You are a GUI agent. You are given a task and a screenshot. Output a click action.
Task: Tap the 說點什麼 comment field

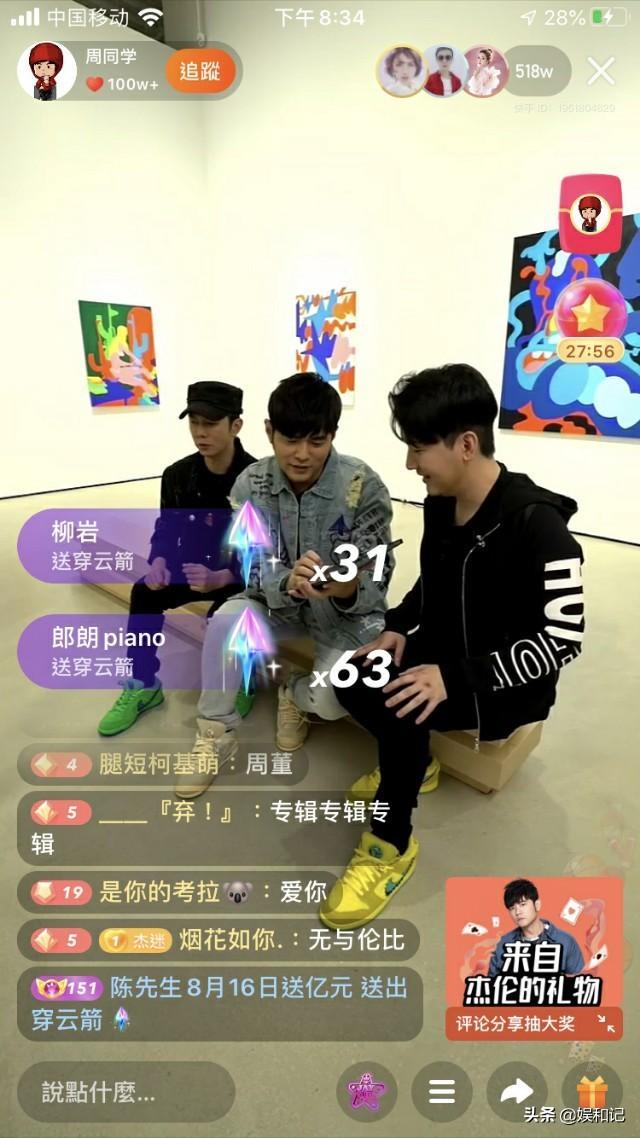[125, 1092]
